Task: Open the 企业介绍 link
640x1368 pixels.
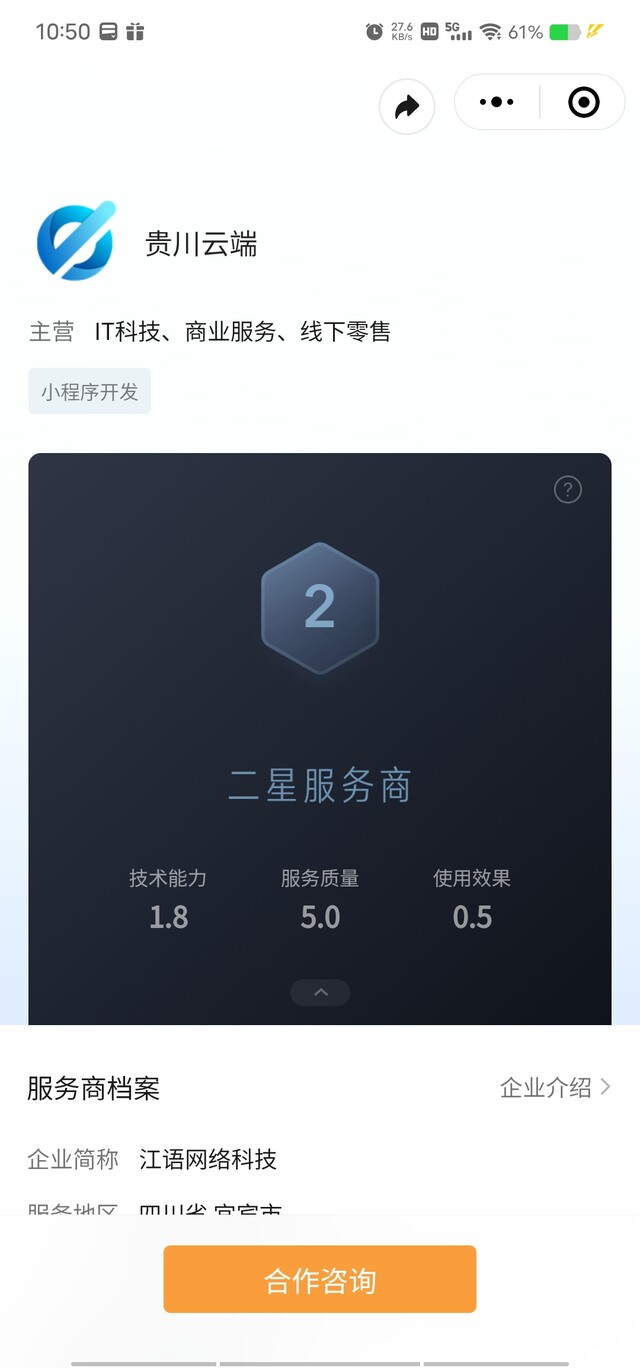Action: [555, 1088]
